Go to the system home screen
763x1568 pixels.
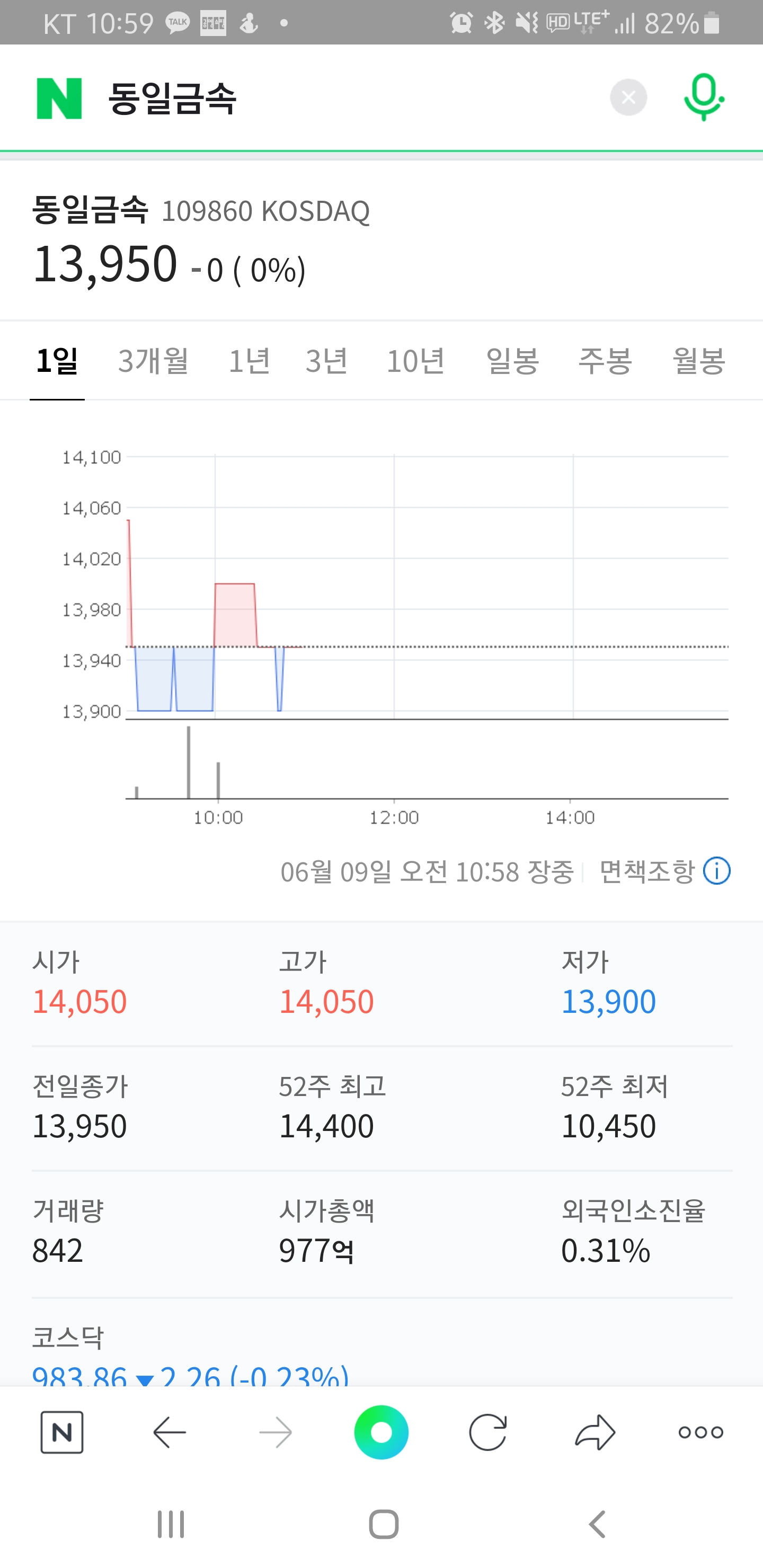[x=384, y=1525]
